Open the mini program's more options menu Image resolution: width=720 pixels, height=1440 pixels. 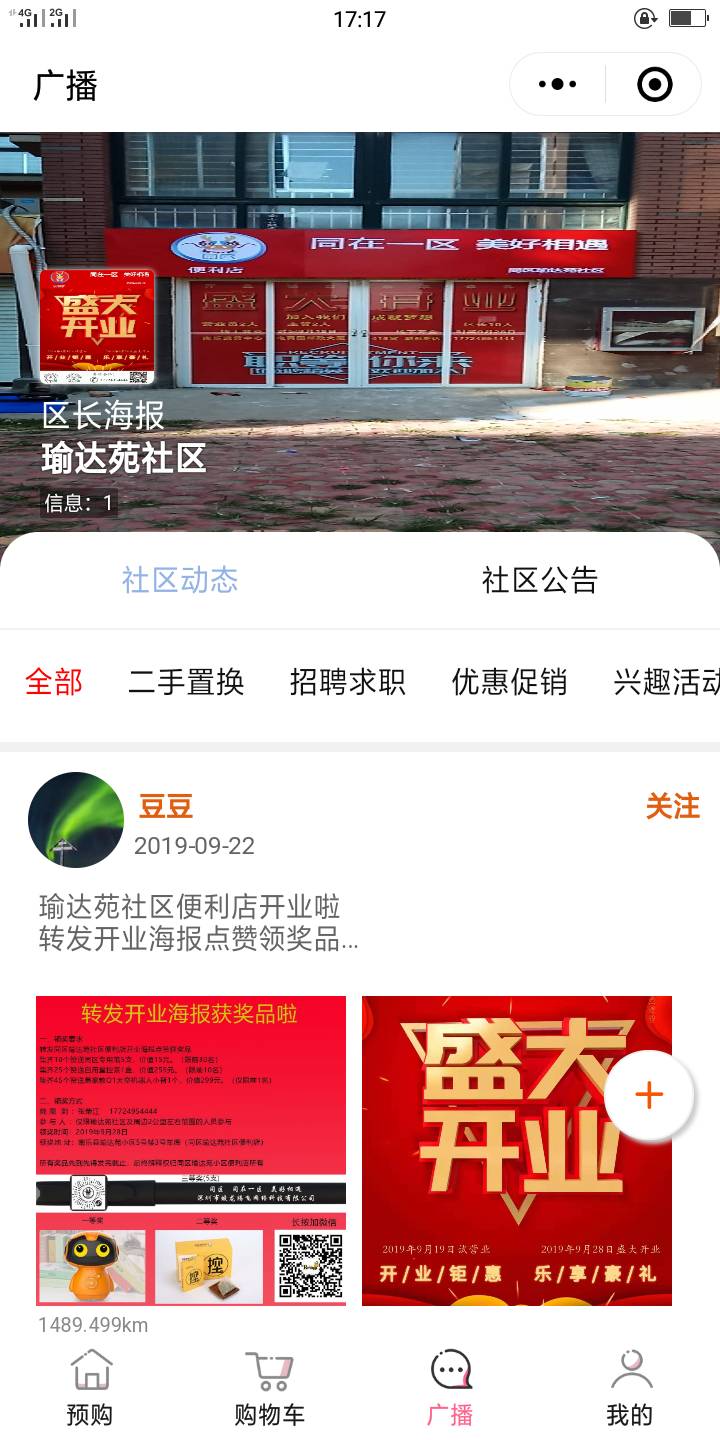pyautogui.click(x=557, y=85)
